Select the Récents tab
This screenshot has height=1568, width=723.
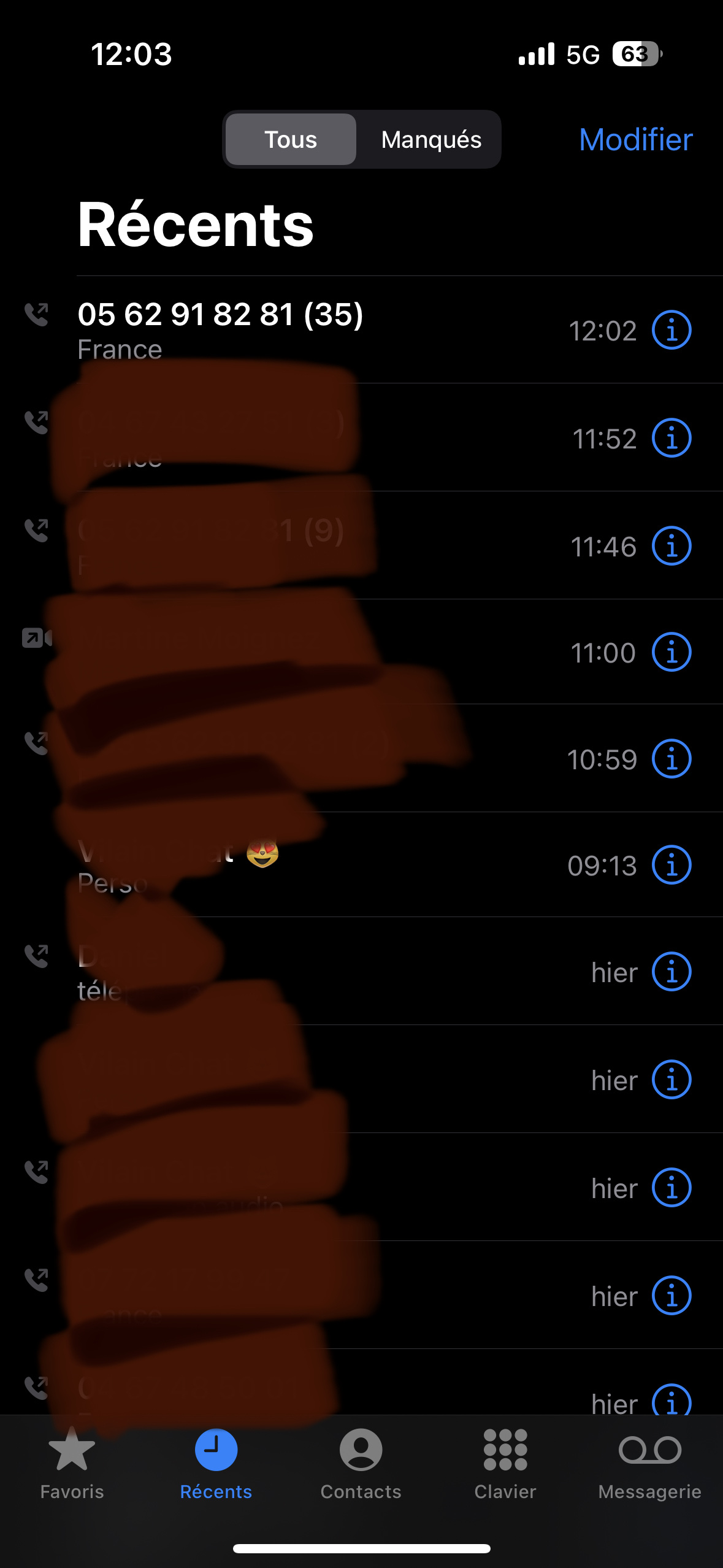pyautogui.click(x=216, y=1464)
